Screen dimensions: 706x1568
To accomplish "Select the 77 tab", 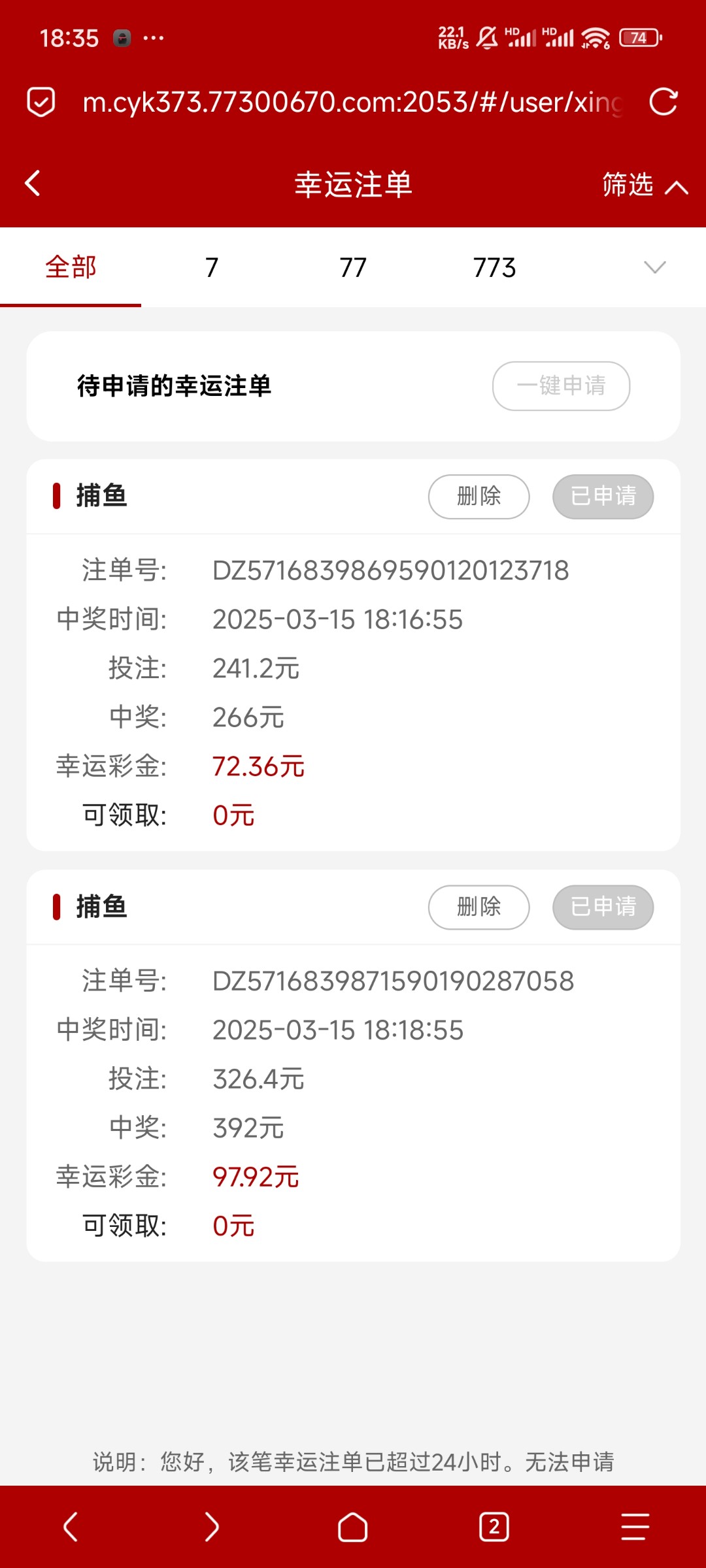I will click(353, 267).
